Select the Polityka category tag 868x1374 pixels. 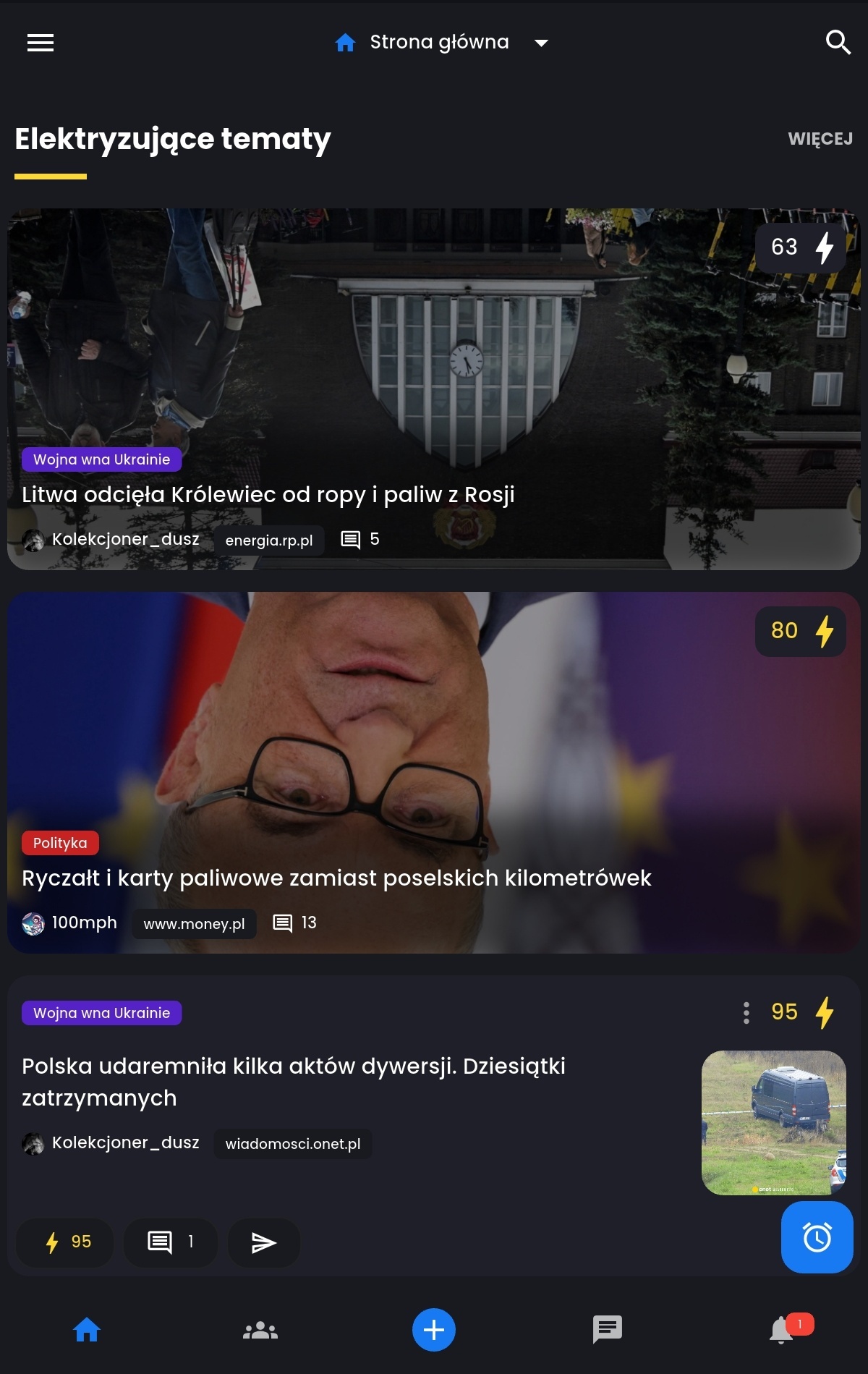60,843
